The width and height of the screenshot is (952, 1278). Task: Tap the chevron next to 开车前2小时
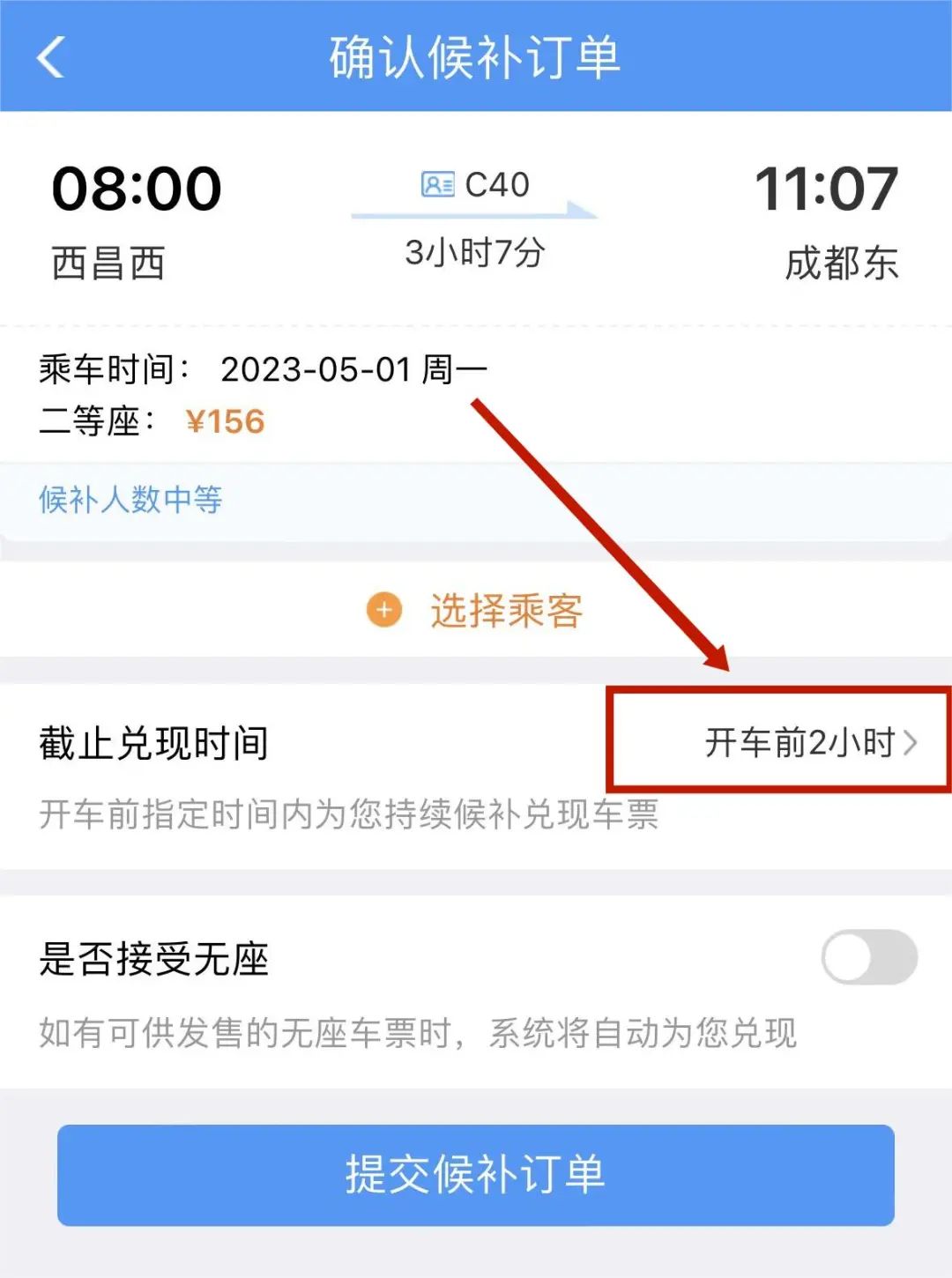click(x=912, y=743)
